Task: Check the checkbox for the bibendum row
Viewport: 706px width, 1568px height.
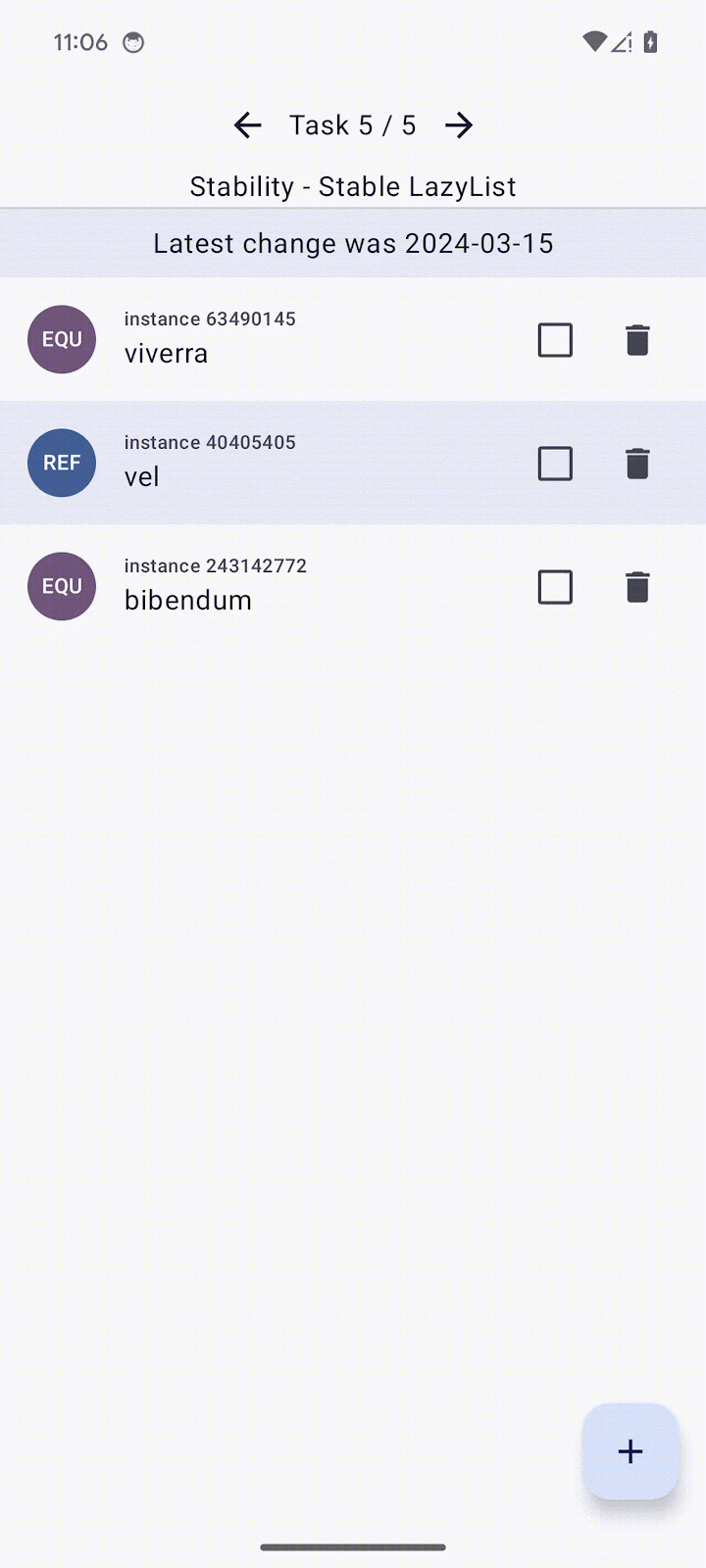Action: (x=555, y=586)
